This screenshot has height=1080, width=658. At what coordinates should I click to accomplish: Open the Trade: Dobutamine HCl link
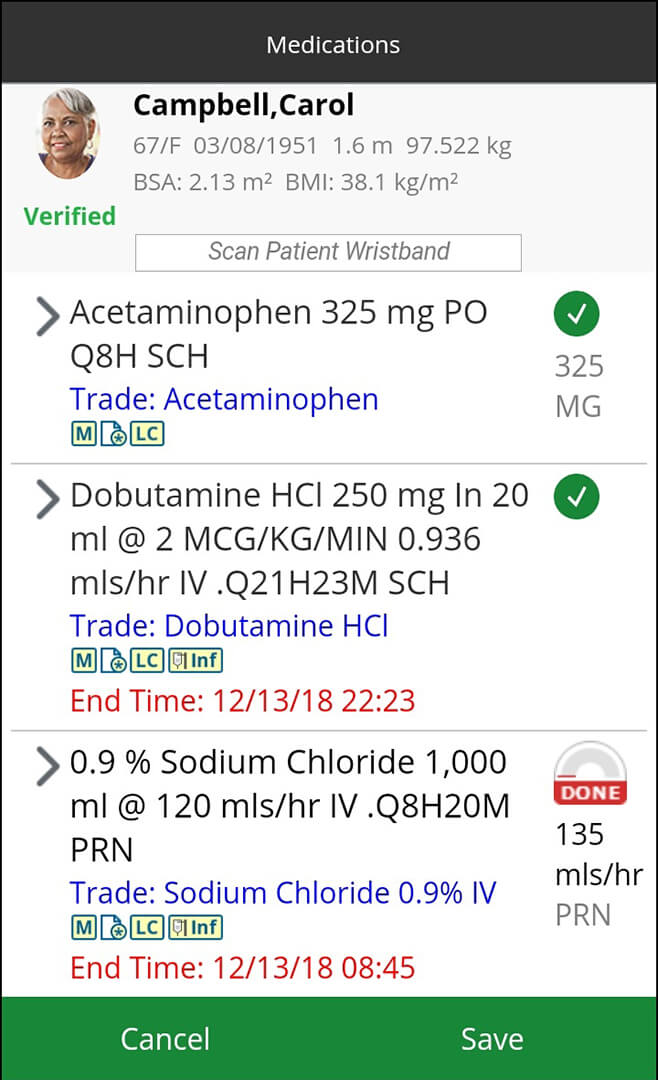click(229, 626)
